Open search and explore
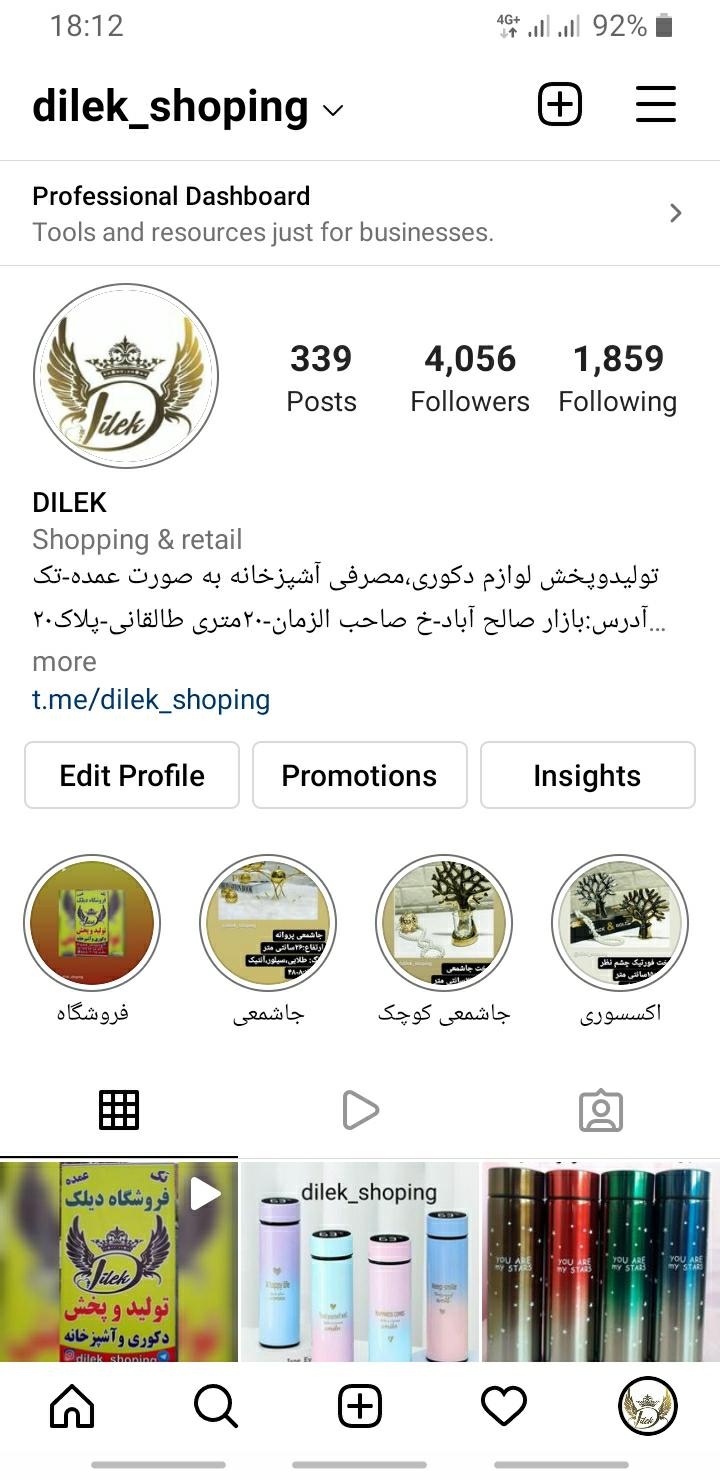The height and width of the screenshot is (1480, 720). (x=216, y=1407)
